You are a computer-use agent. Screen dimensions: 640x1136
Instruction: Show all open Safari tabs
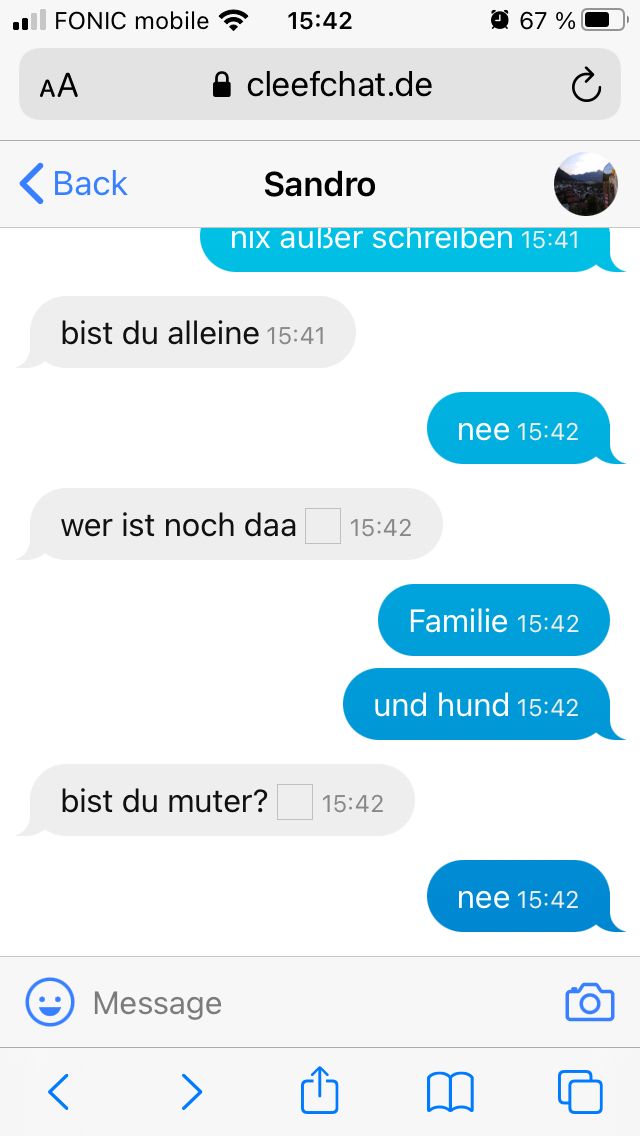(x=580, y=1092)
